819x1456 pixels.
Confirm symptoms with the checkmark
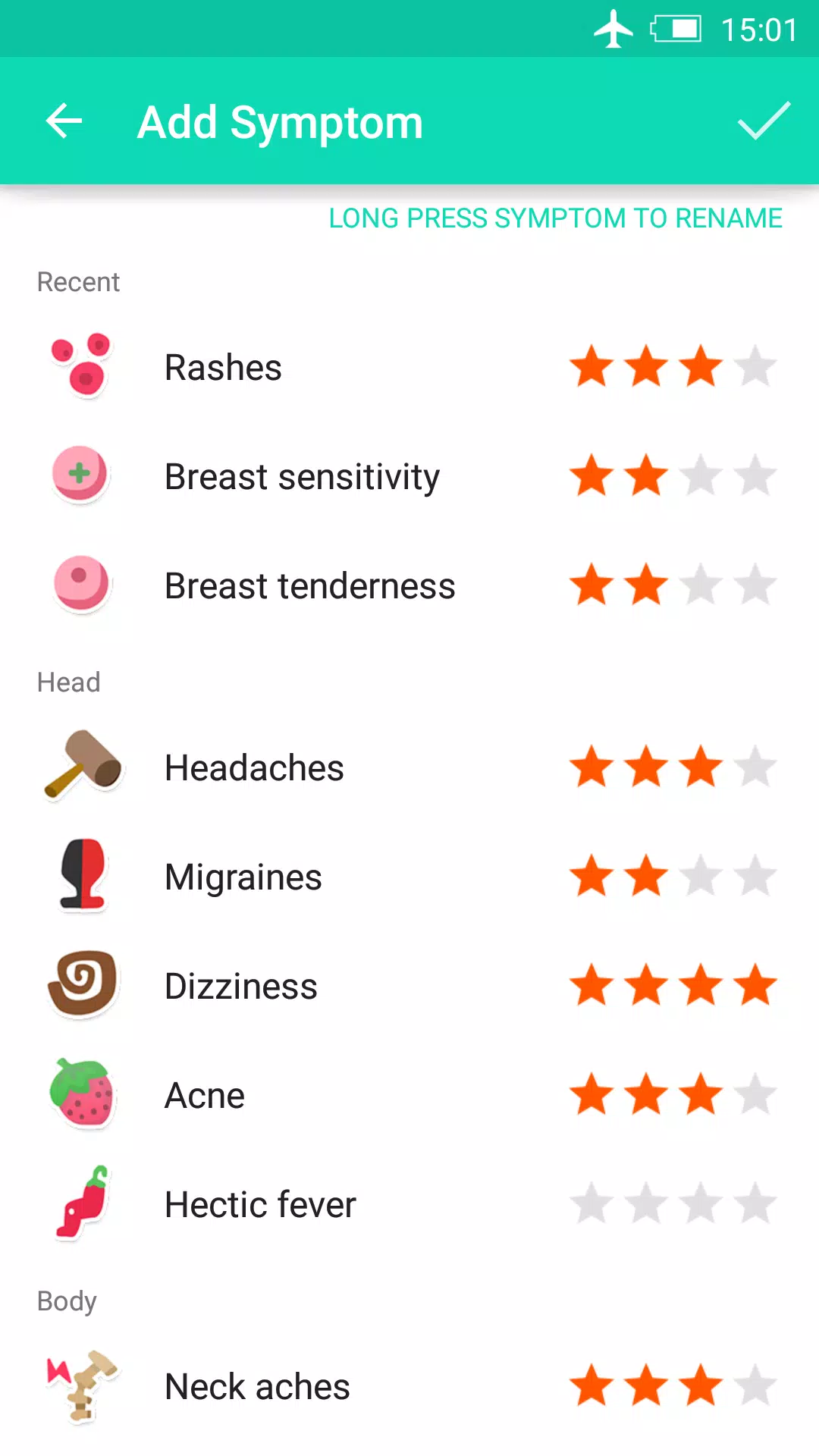764,122
